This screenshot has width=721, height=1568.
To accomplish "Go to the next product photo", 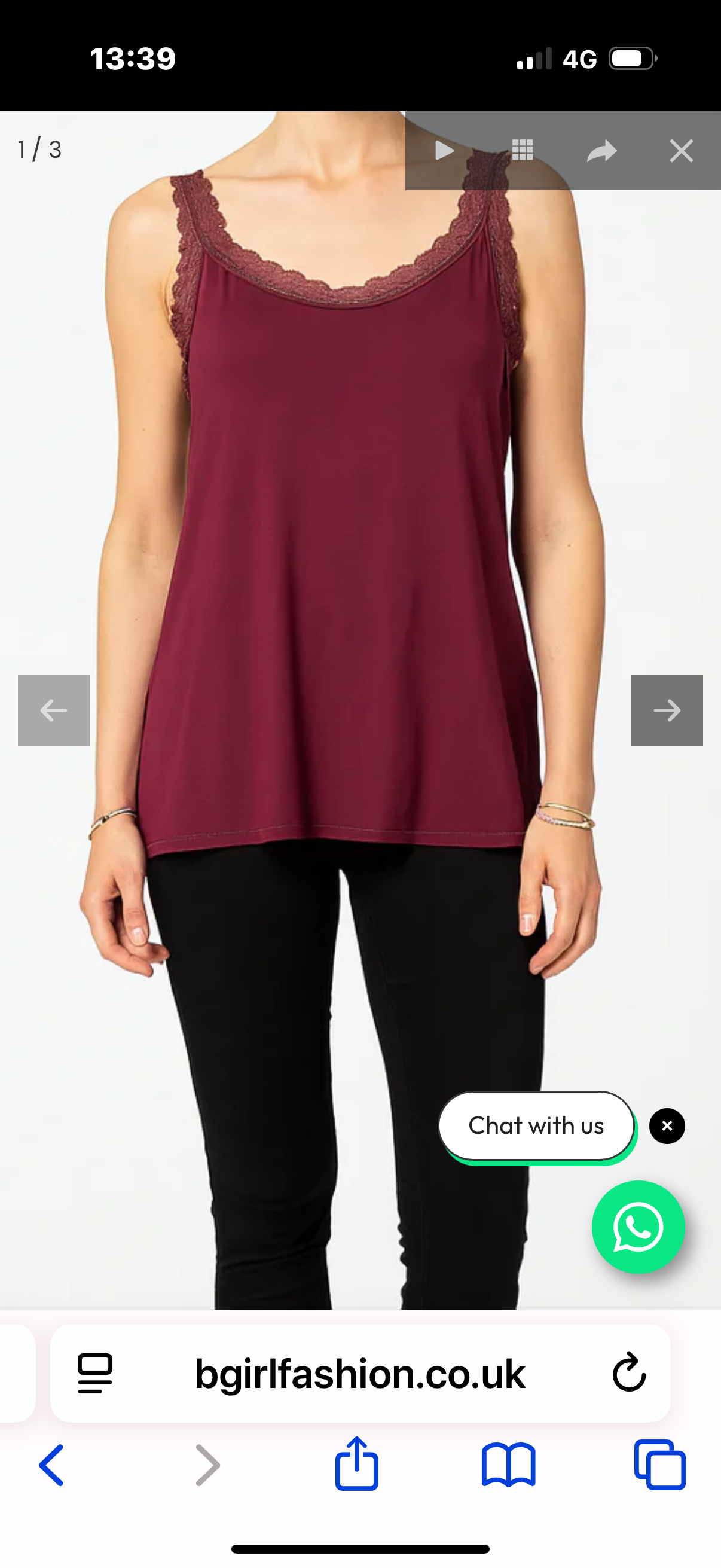I will pos(667,709).
